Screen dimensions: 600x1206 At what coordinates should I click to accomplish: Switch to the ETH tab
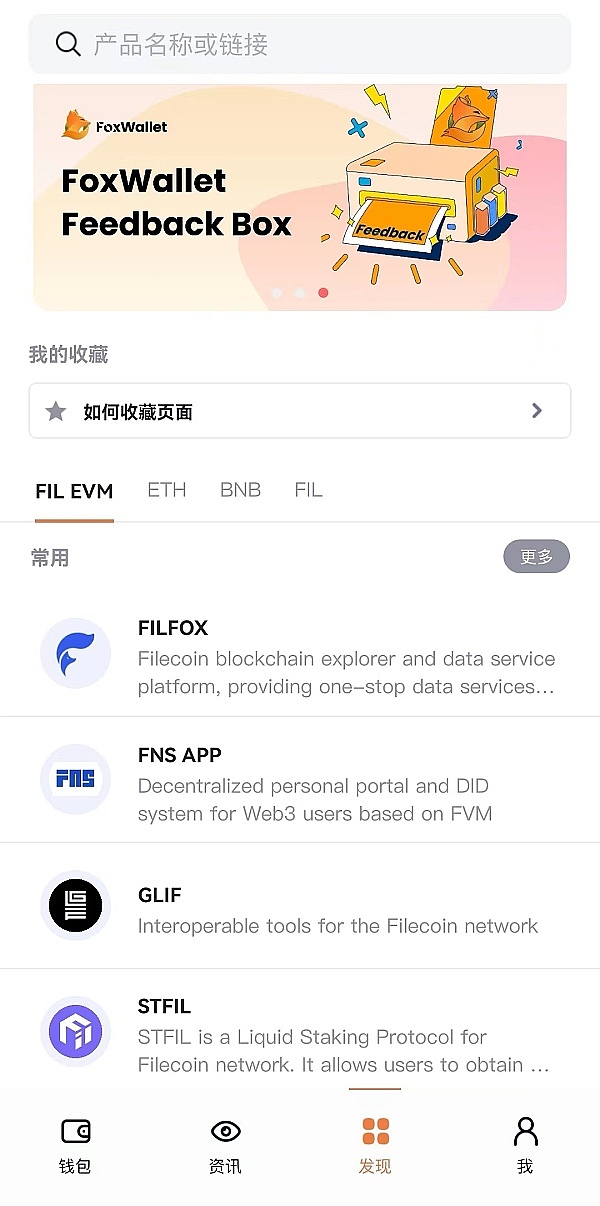coord(167,490)
